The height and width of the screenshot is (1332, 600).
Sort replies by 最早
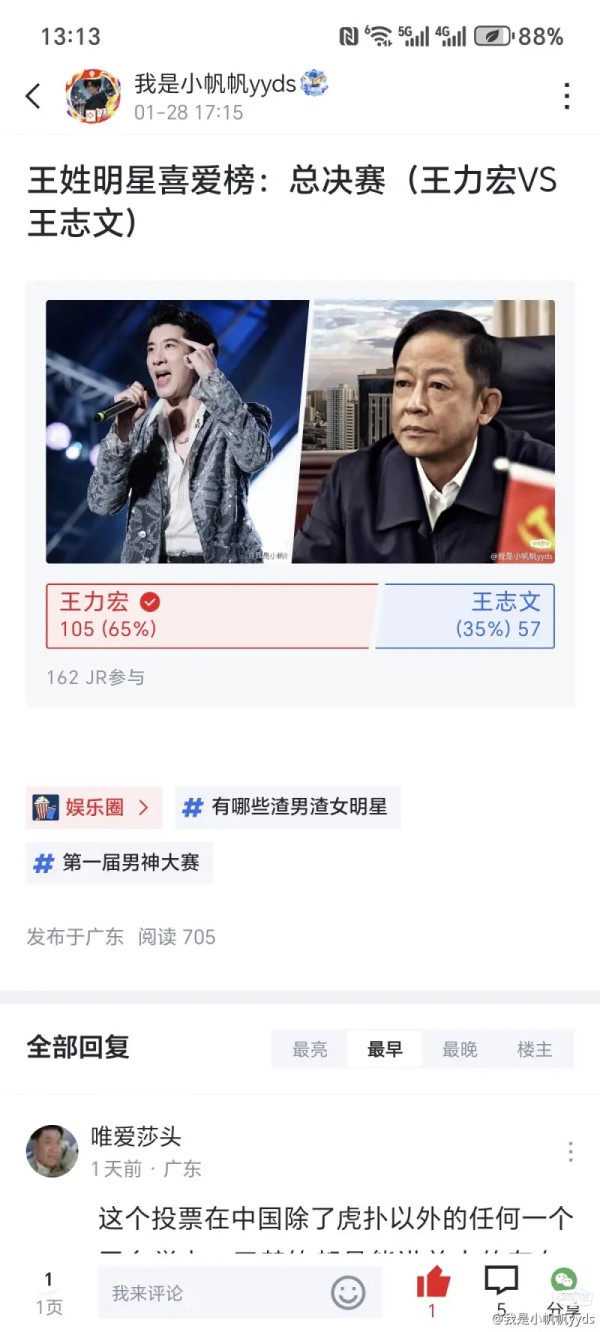pos(385,1049)
